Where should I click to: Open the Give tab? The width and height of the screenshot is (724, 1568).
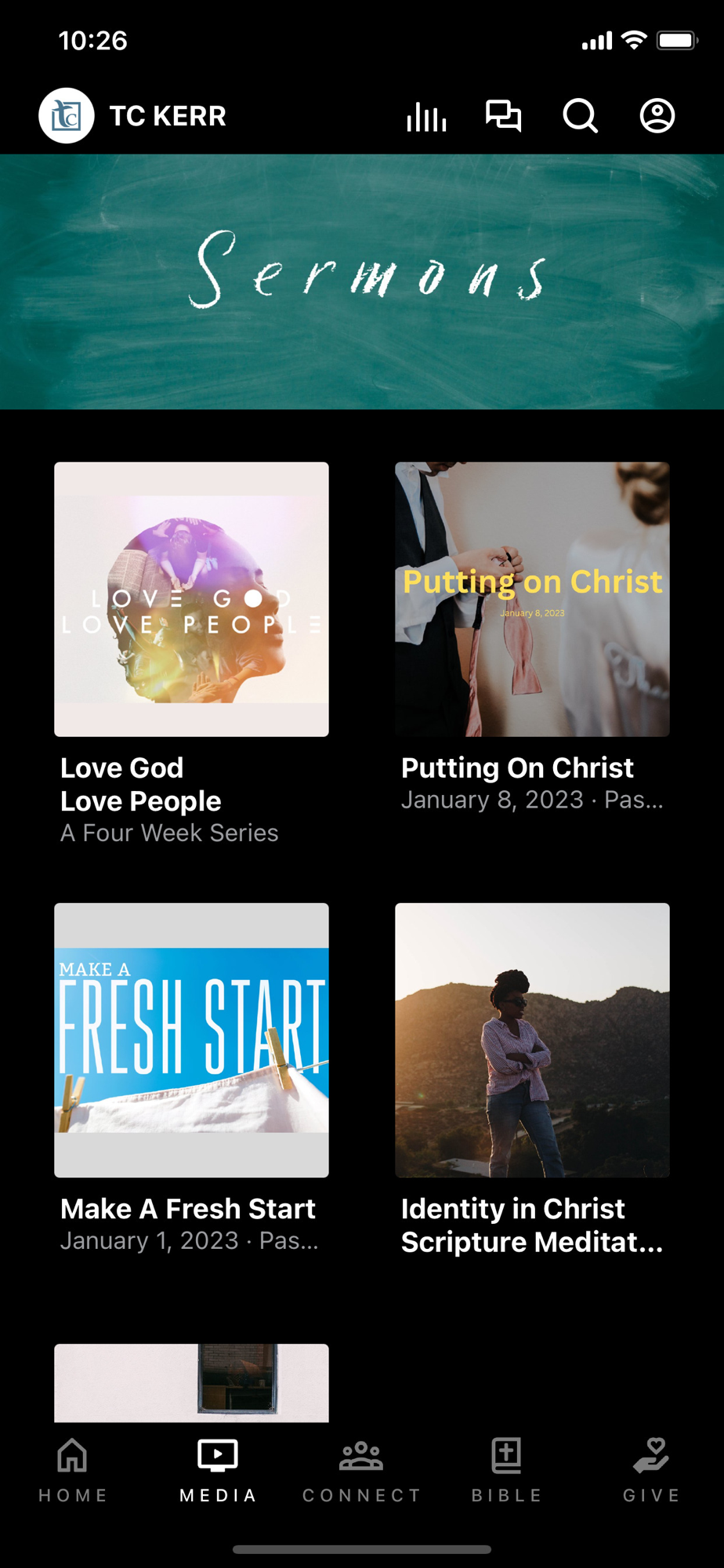tap(651, 1470)
